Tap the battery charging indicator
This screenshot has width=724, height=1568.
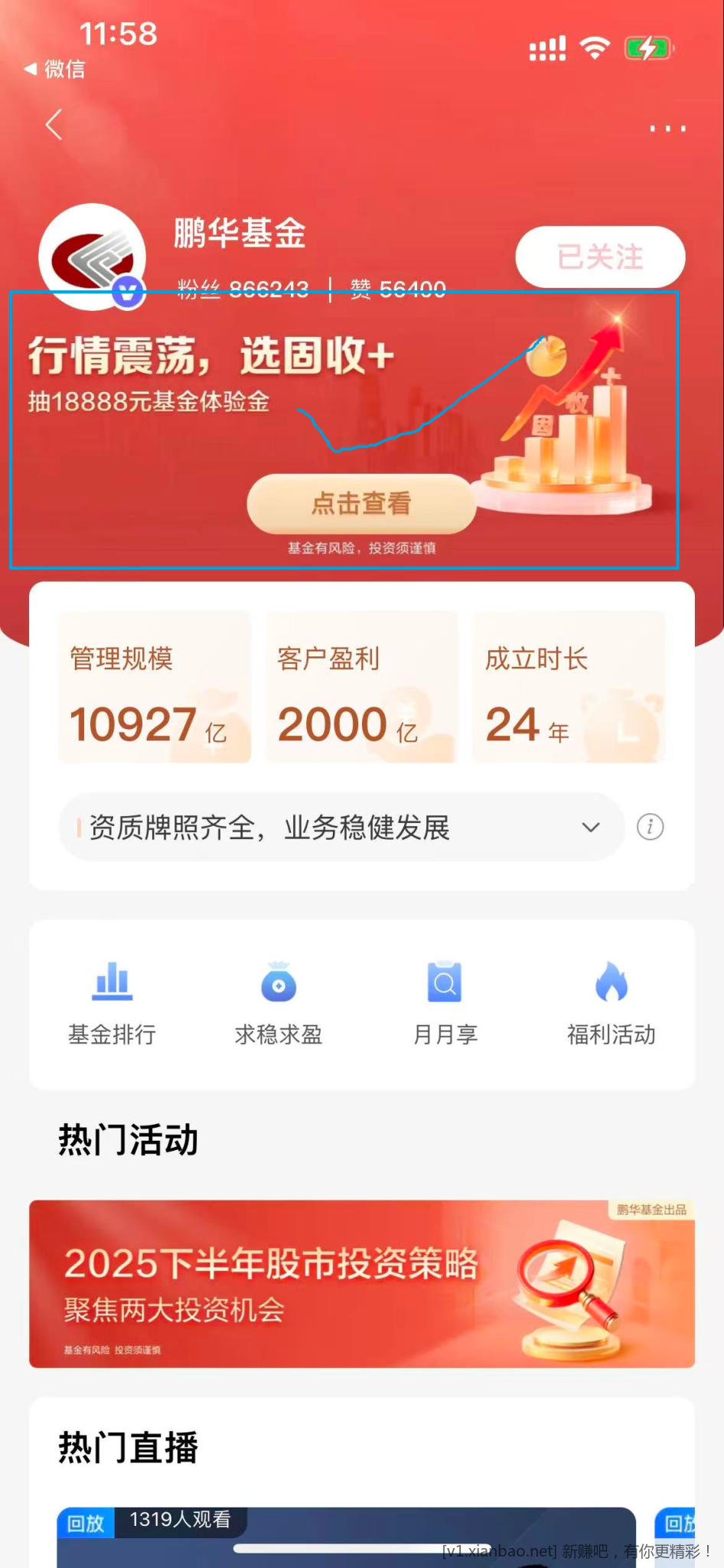tap(647, 47)
